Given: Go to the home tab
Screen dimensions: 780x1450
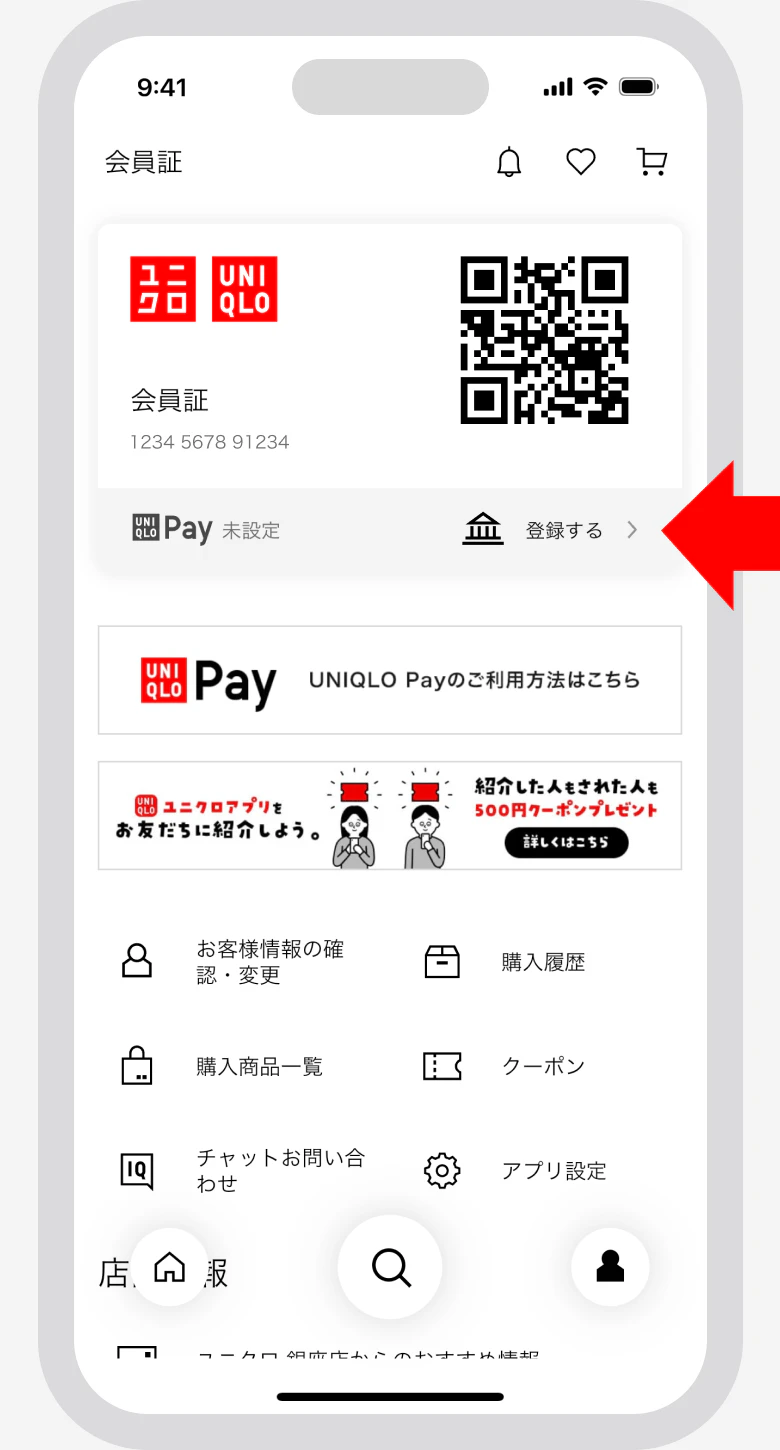Looking at the screenshot, I should point(169,1267).
